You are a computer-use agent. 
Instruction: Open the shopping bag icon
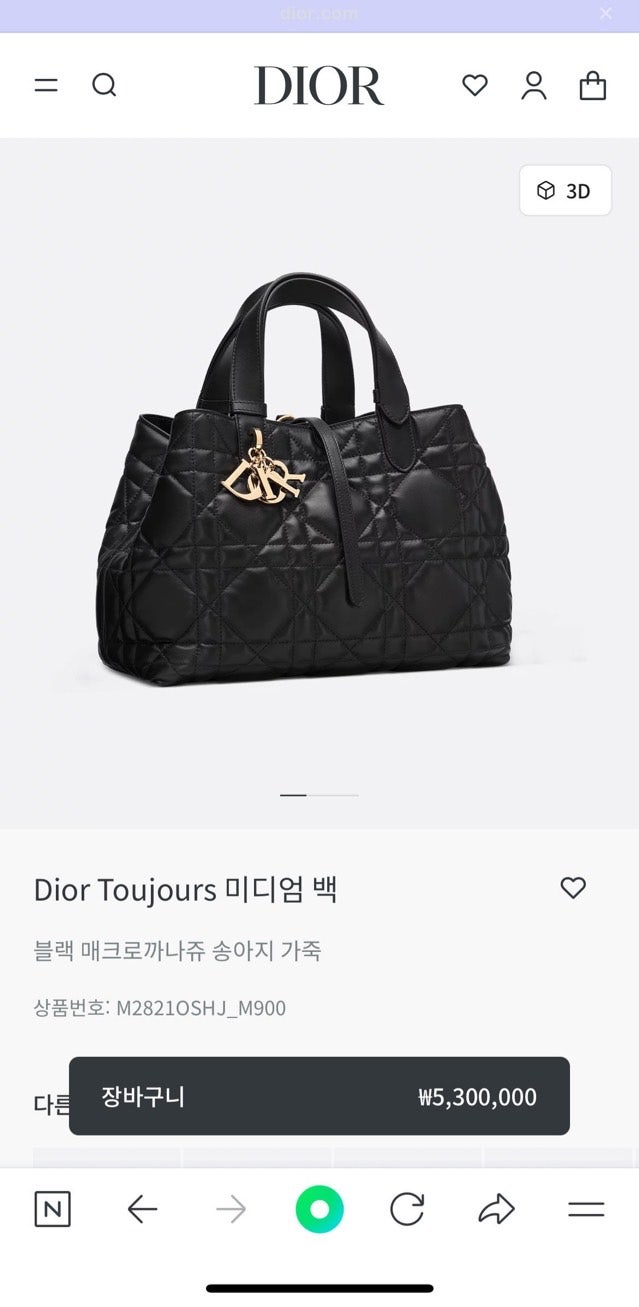tap(593, 86)
